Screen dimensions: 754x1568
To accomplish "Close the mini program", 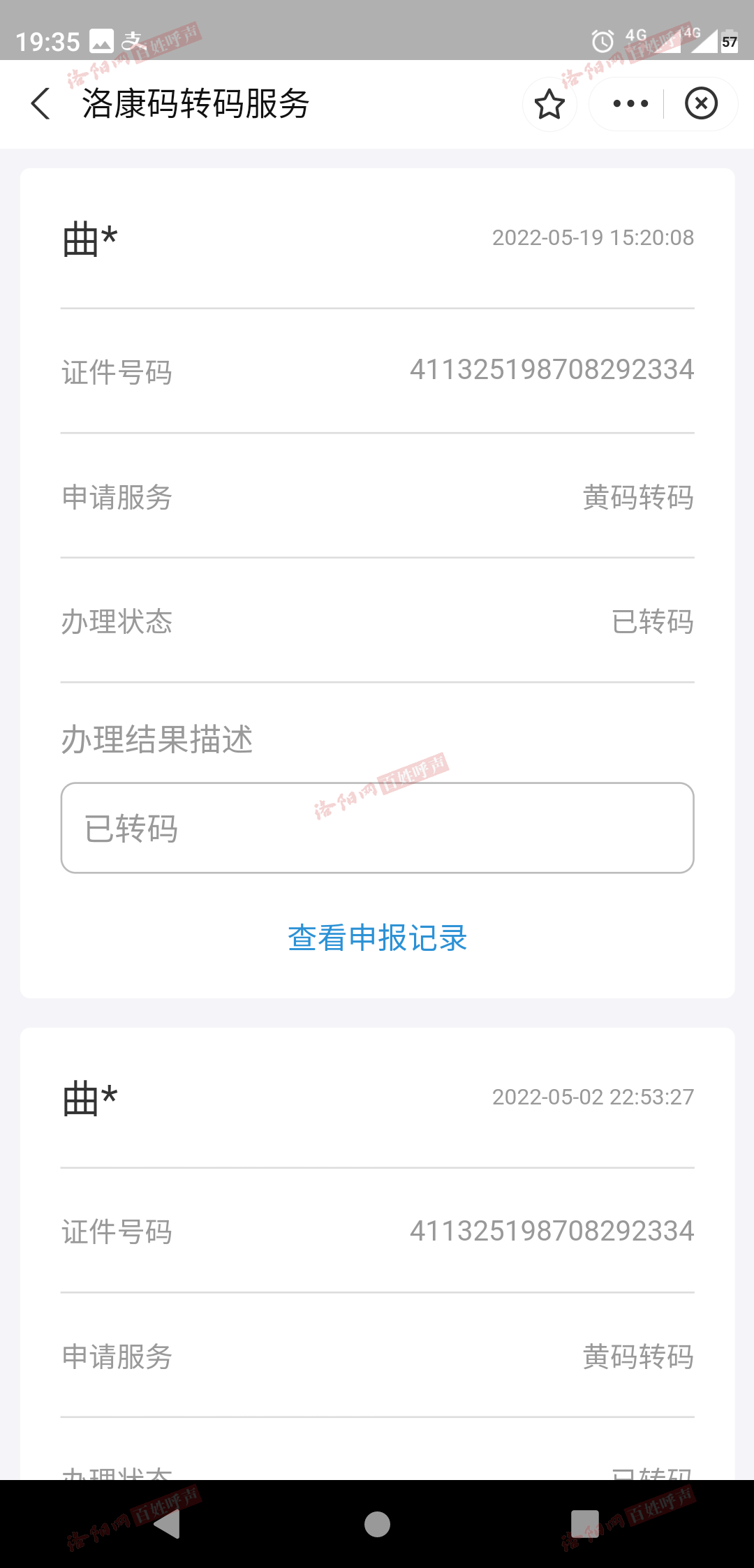I will [x=701, y=104].
